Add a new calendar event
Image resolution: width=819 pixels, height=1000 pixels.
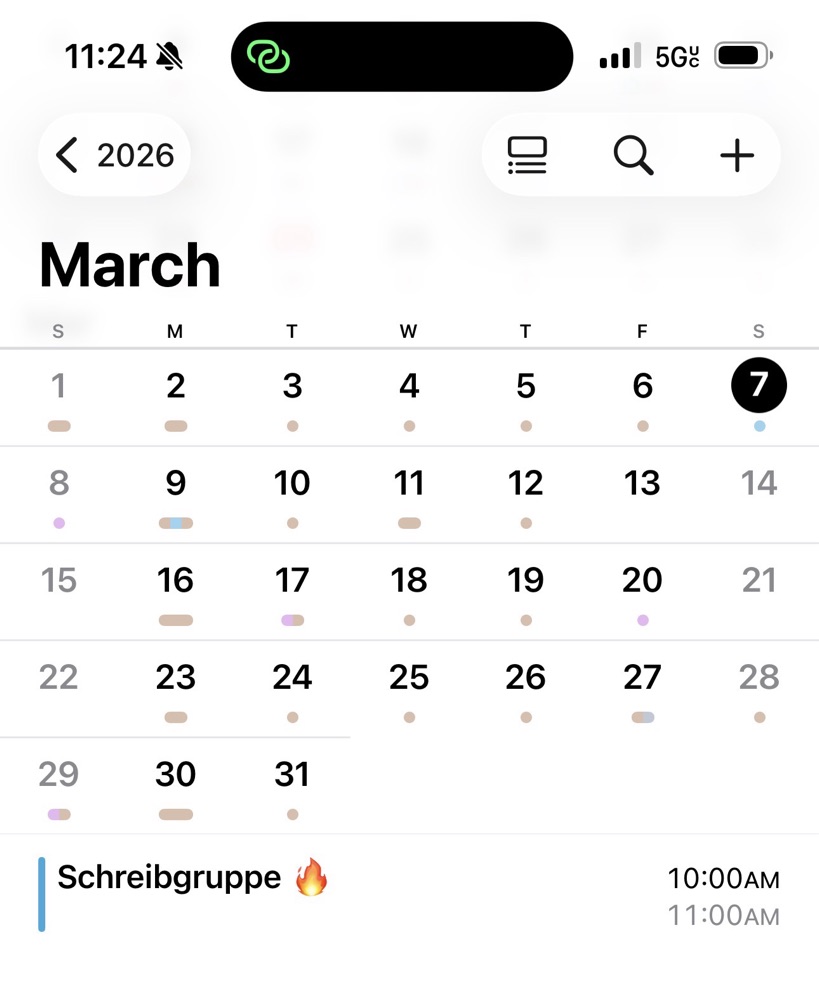click(737, 156)
